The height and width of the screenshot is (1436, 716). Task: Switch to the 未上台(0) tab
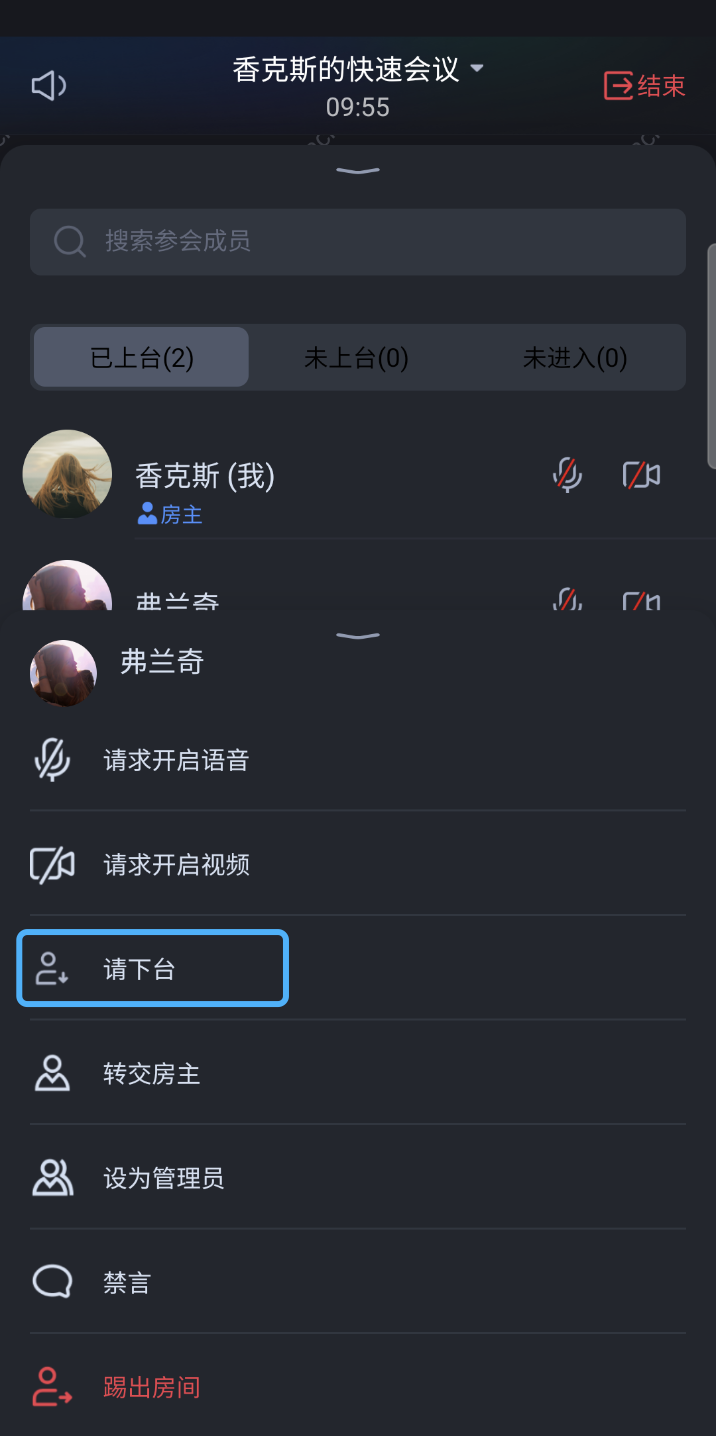pos(357,357)
